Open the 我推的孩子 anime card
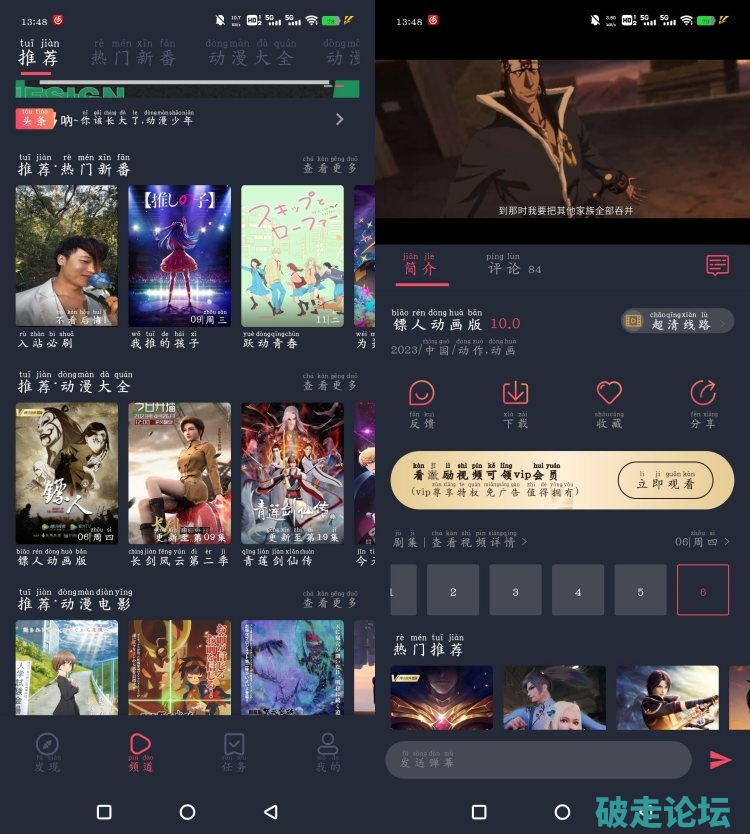The width and height of the screenshot is (750, 834). [x=179, y=256]
